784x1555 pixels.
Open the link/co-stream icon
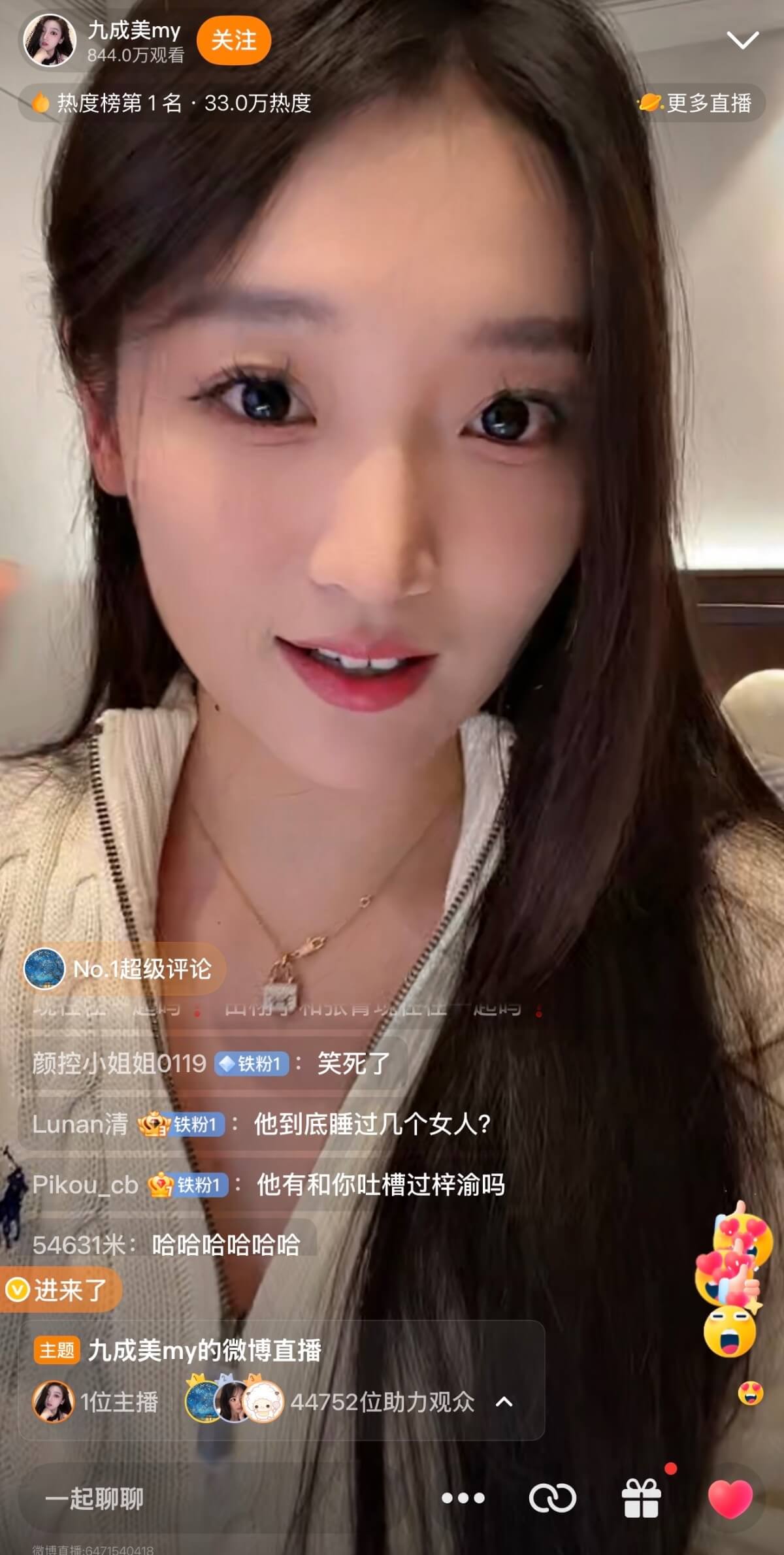(552, 1498)
